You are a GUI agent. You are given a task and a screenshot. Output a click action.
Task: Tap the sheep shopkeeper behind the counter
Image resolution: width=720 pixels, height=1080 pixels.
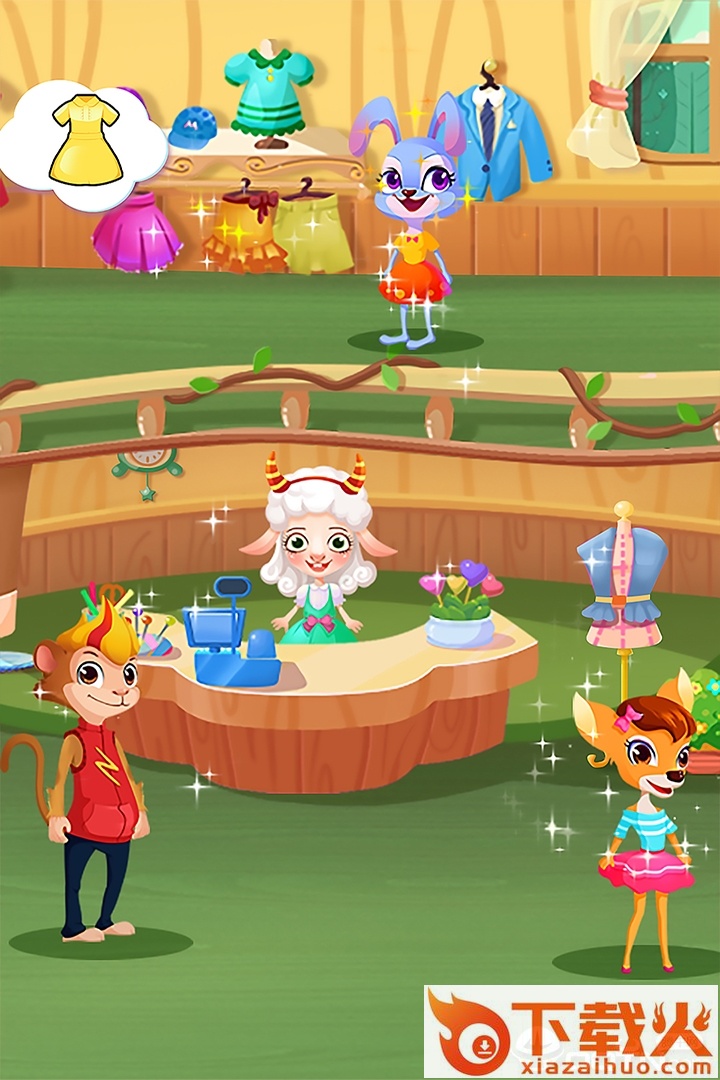click(316, 560)
